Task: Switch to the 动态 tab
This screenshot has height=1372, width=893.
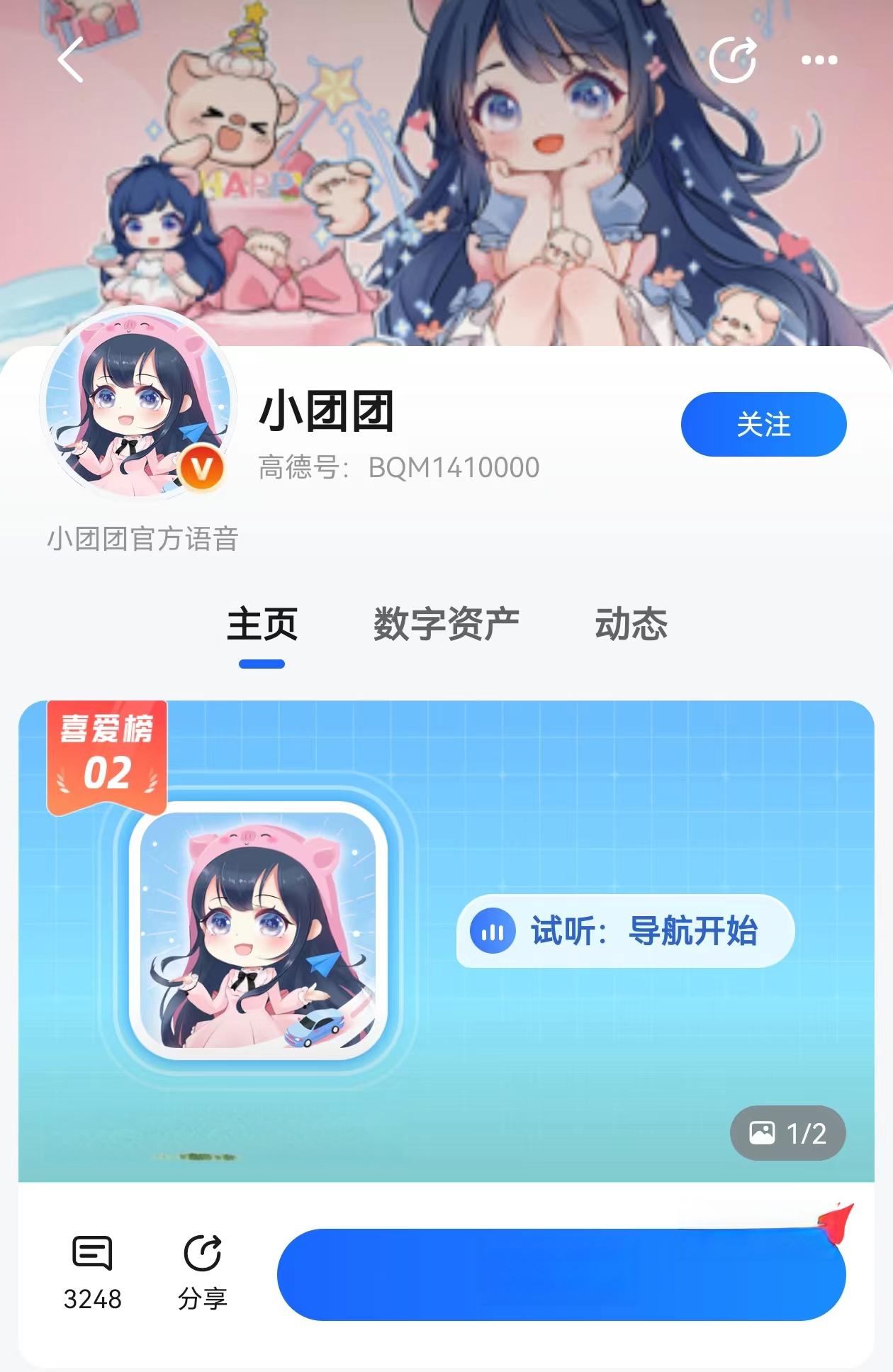Action: tap(631, 624)
